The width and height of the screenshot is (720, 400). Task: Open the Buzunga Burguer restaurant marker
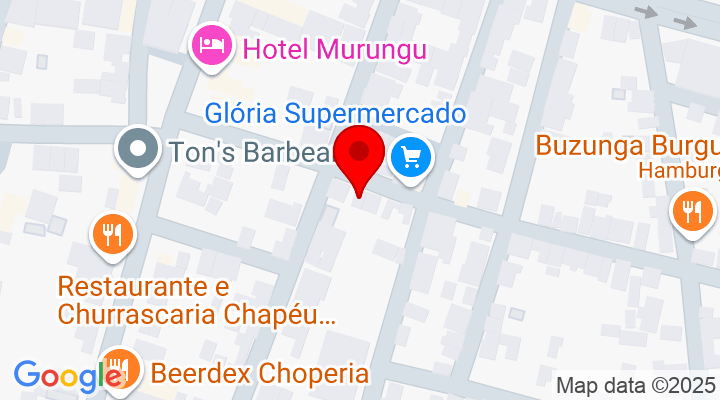click(x=691, y=211)
